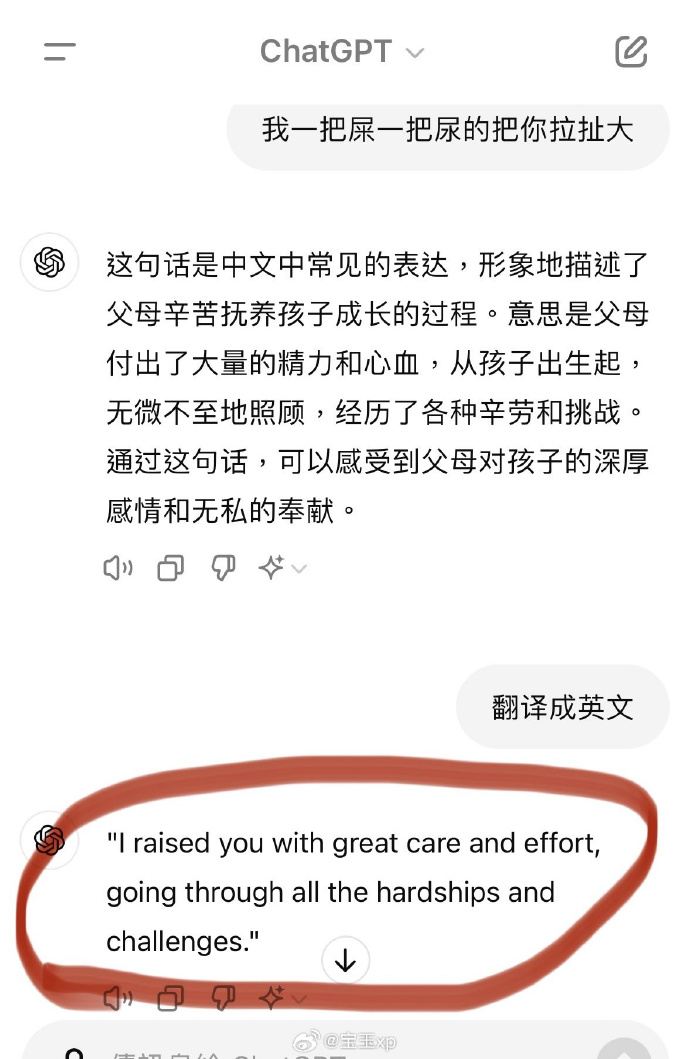The width and height of the screenshot is (690, 1059).
Task: Thumbs down the Chinese explanation response
Action: tap(223, 569)
